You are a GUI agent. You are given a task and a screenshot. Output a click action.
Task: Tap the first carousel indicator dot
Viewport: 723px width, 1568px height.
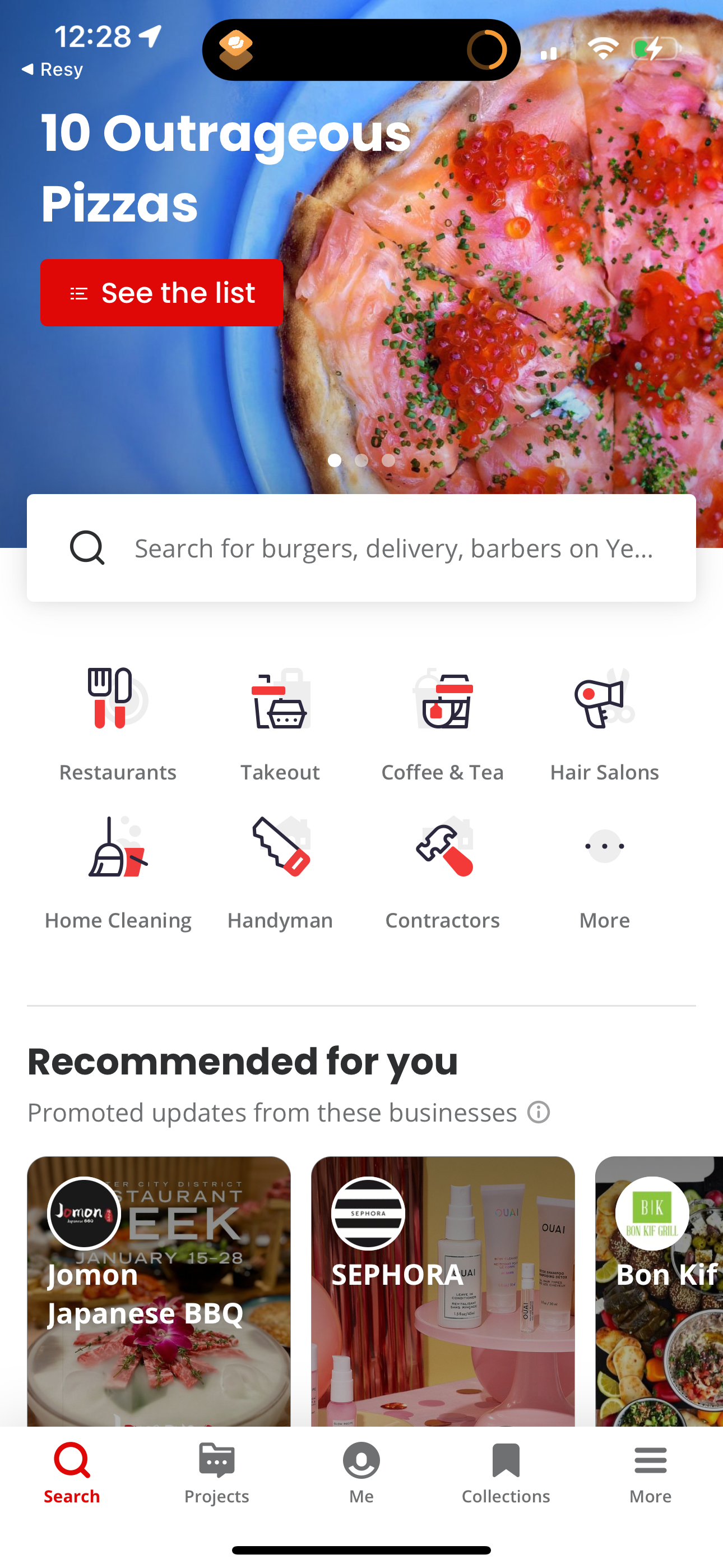335,461
